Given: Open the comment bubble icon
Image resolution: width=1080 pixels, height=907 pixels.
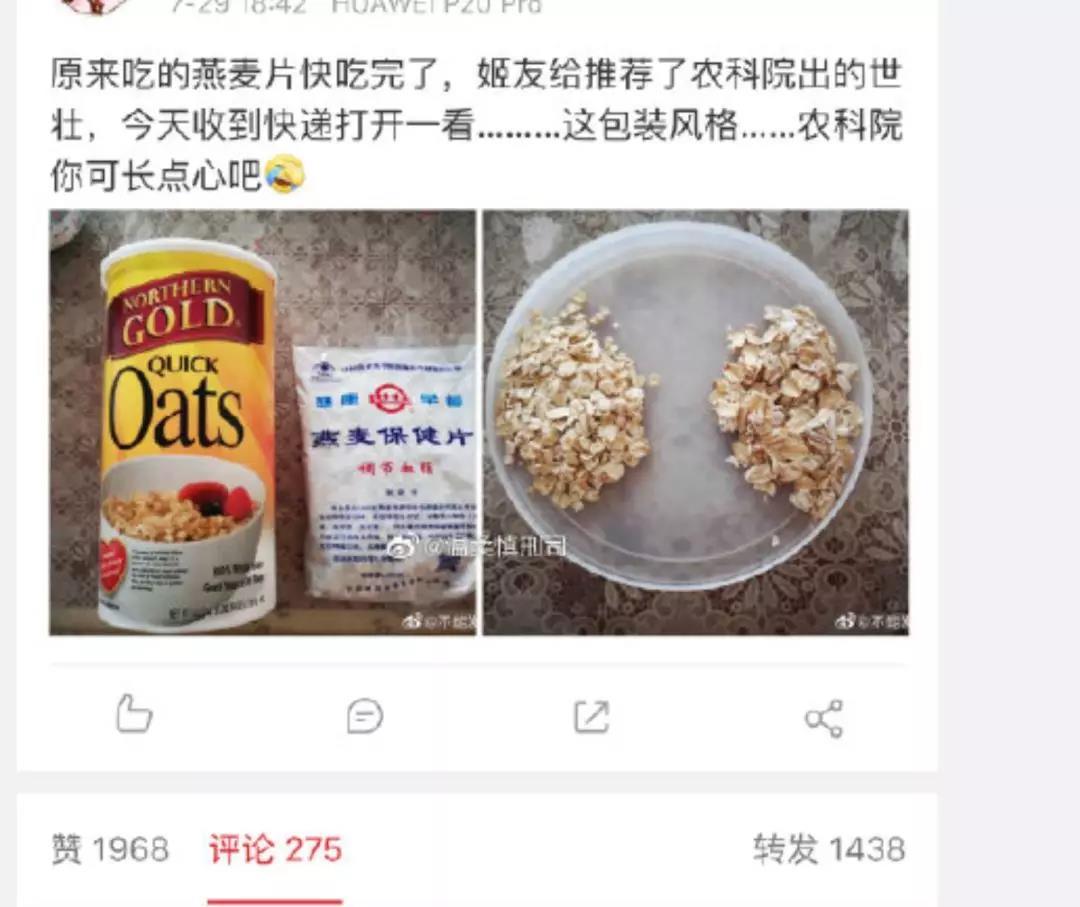Looking at the screenshot, I should click(x=364, y=716).
